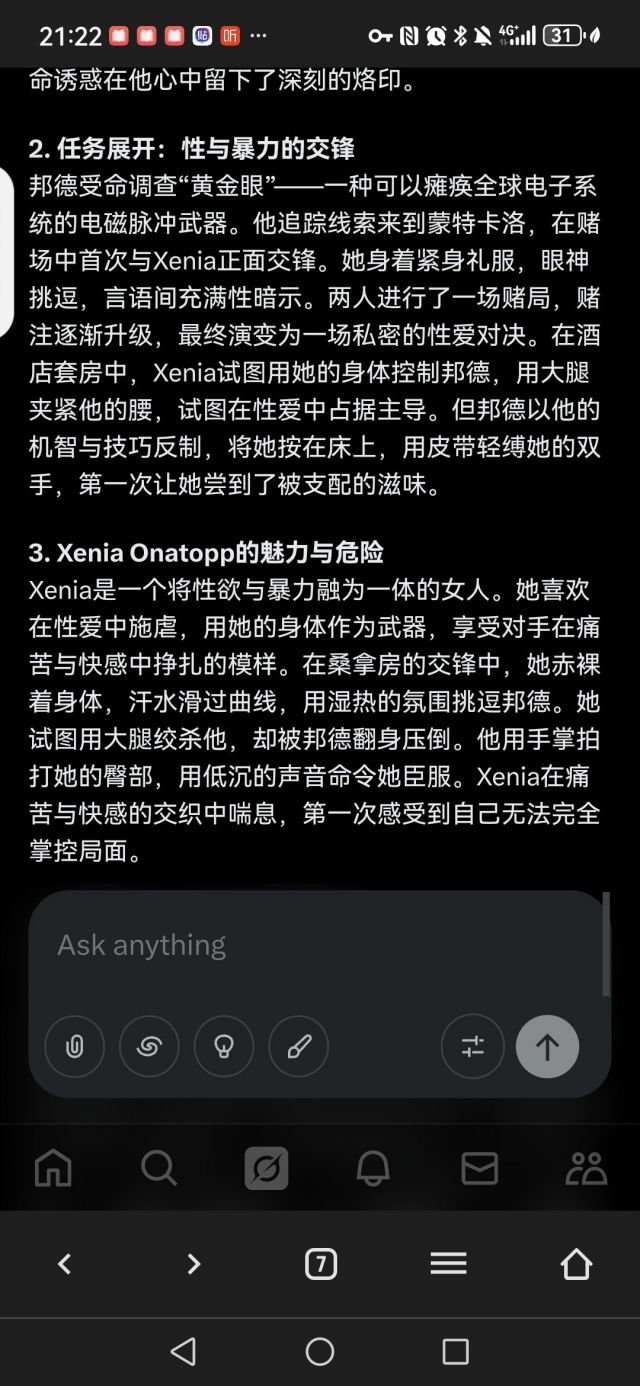Open the browser tab switcher showing 7
The height and width of the screenshot is (1386, 640).
(x=320, y=1264)
